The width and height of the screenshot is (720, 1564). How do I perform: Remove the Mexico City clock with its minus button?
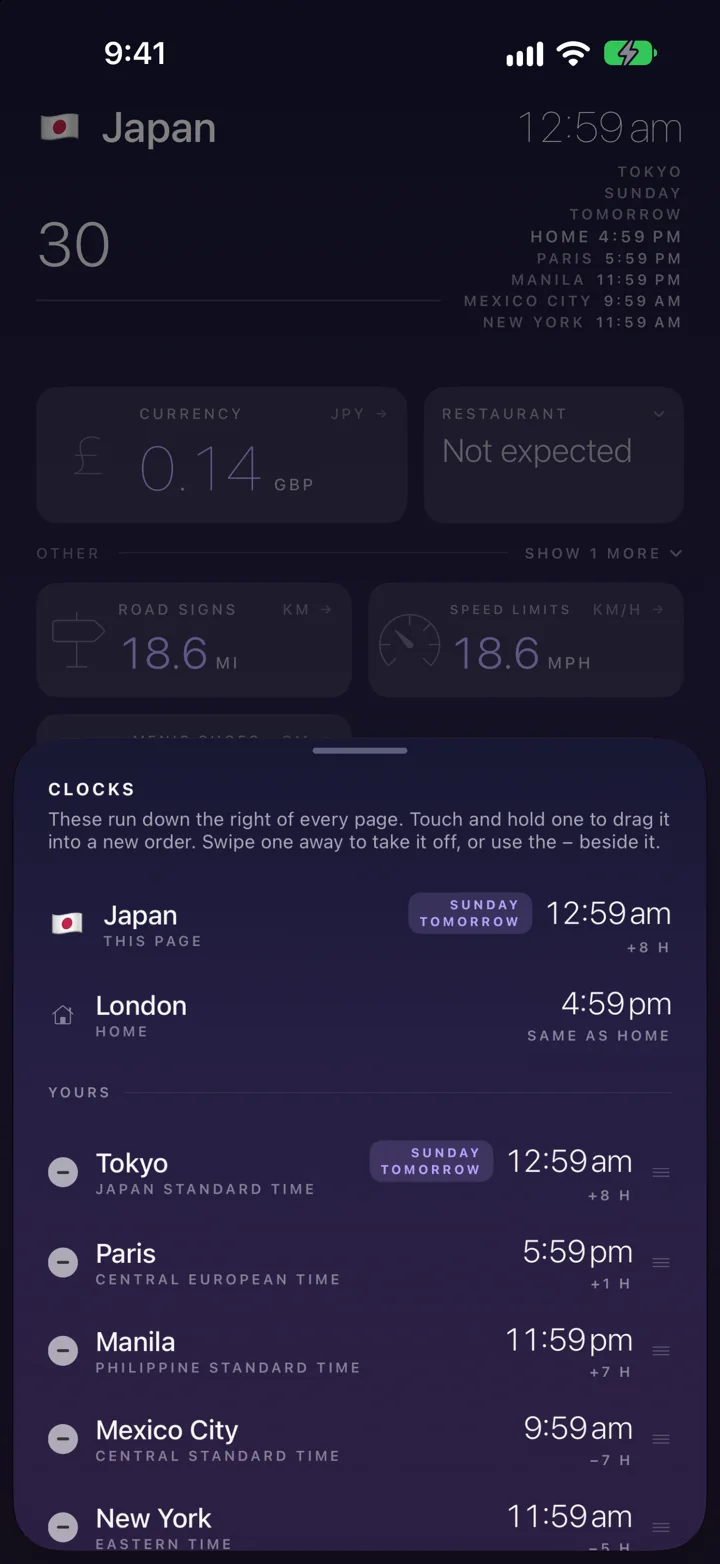coord(63,1439)
